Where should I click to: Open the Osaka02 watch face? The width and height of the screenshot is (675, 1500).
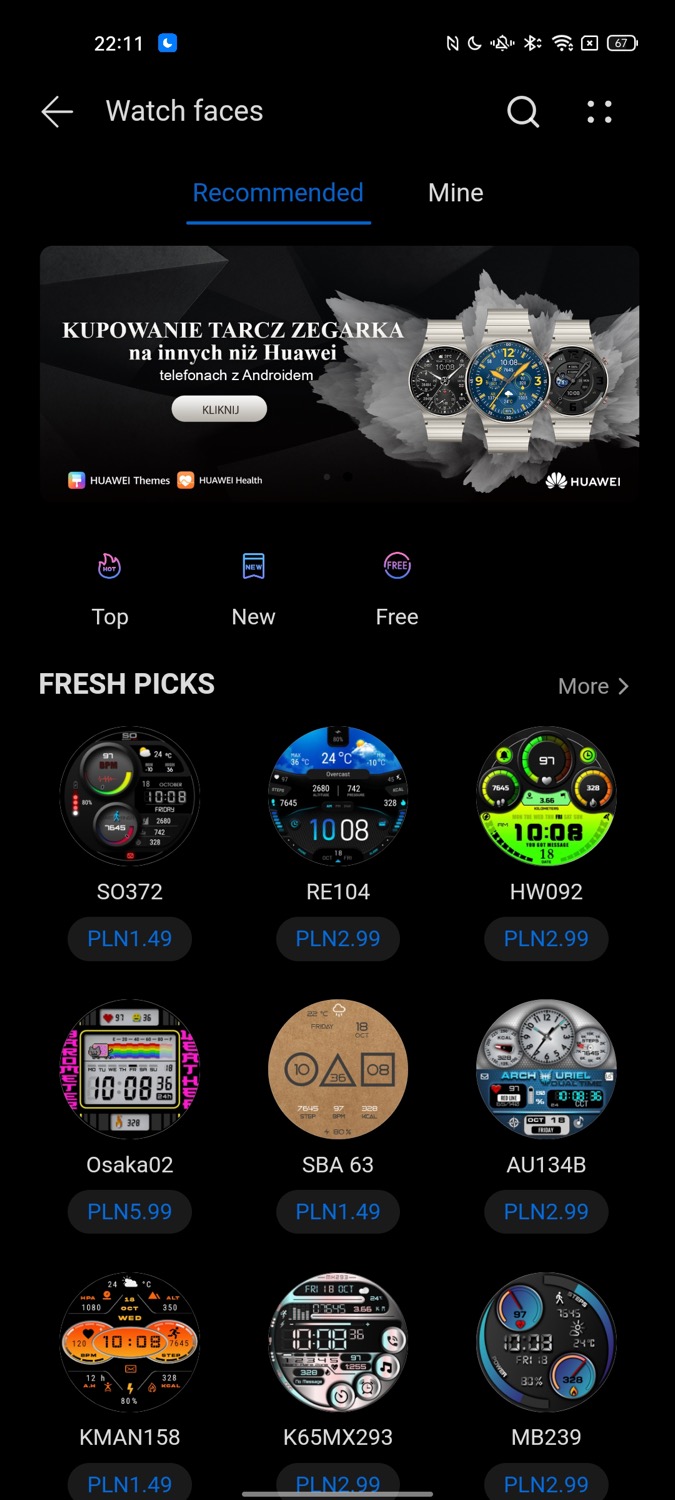pos(130,1069)
